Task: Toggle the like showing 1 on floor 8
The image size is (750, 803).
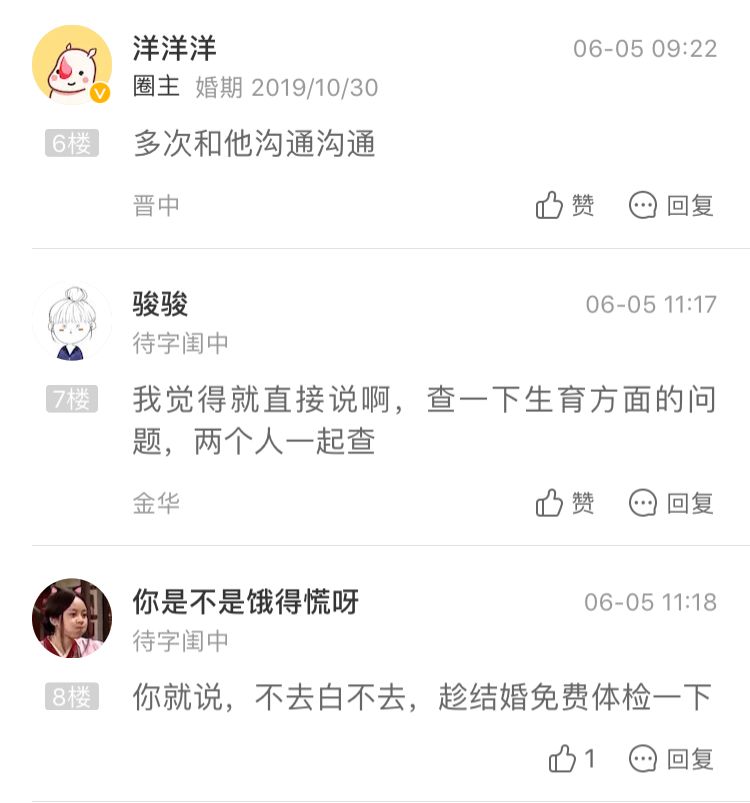Action: [x=570, y=759]
